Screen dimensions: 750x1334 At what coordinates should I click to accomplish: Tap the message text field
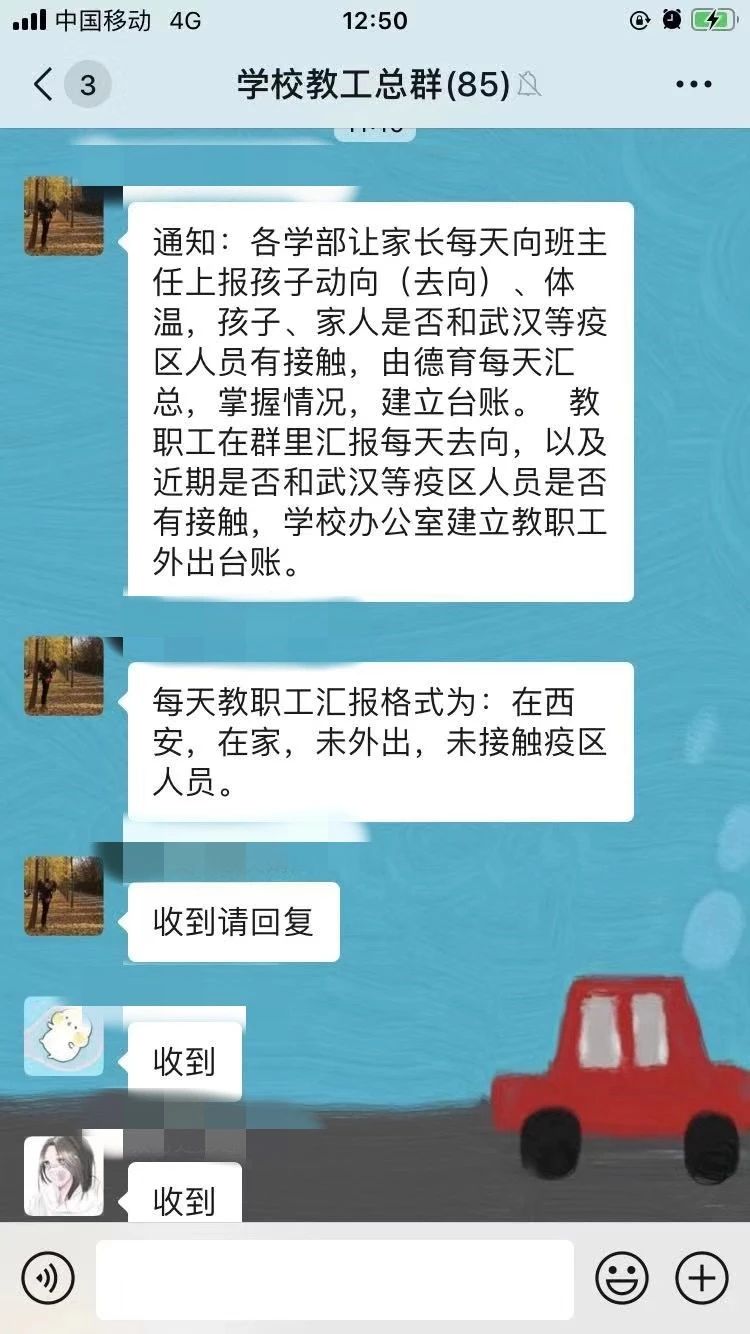(x=334, y=1279)
